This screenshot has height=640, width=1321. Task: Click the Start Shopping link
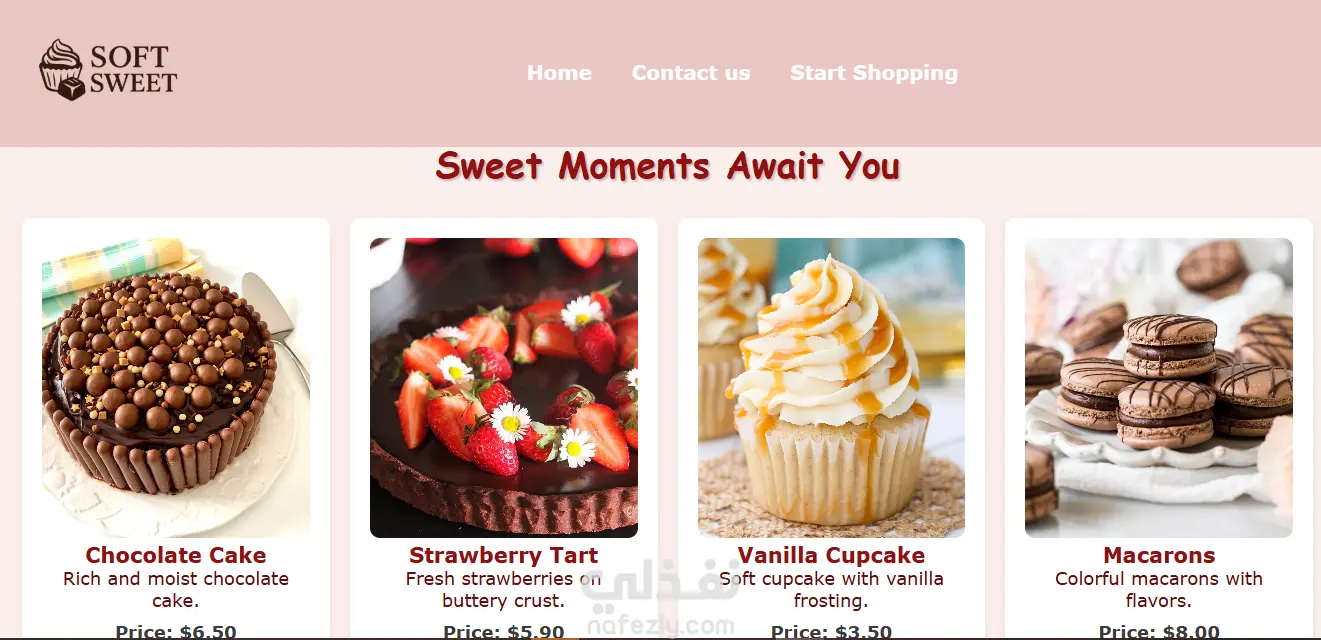coord(873,73)
